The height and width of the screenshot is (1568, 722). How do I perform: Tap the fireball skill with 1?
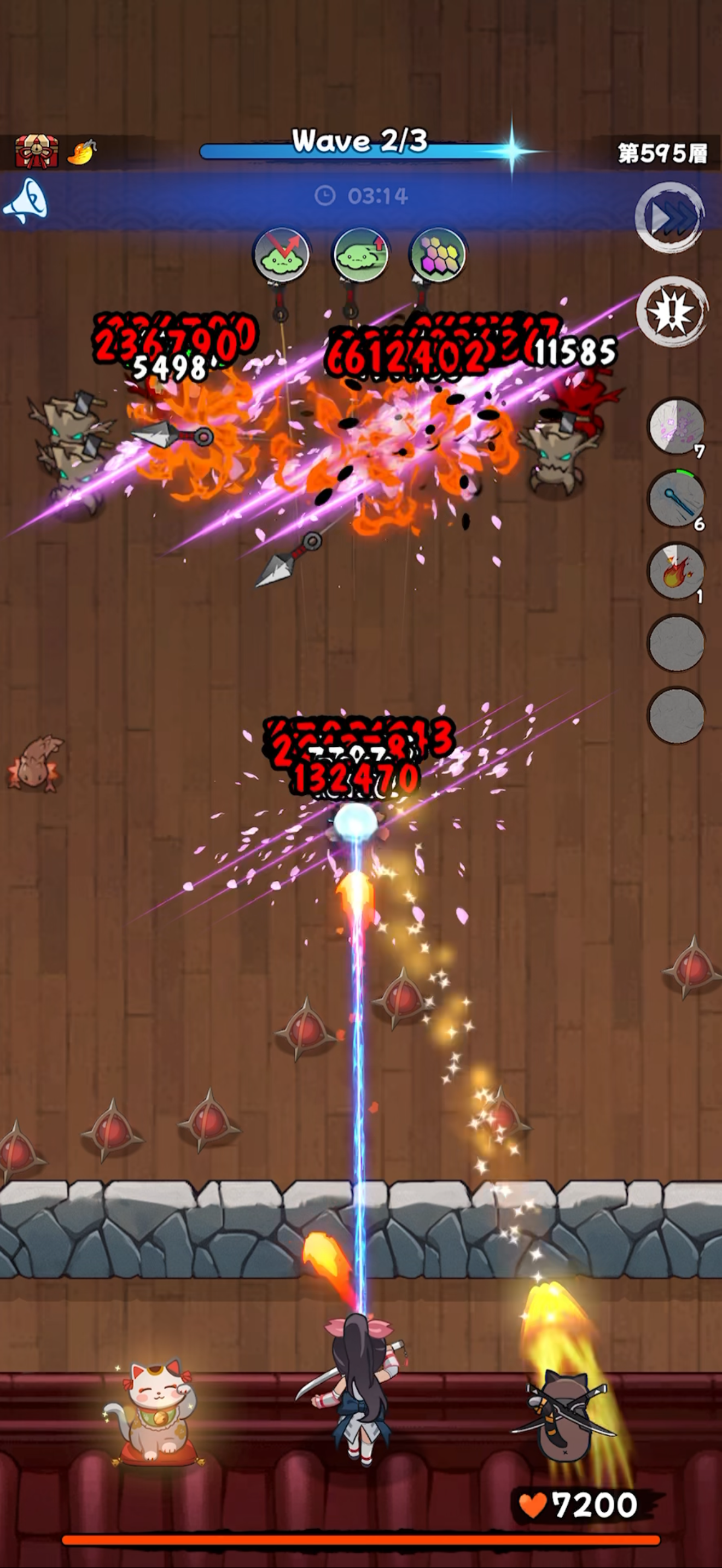[x=677, y=571]
